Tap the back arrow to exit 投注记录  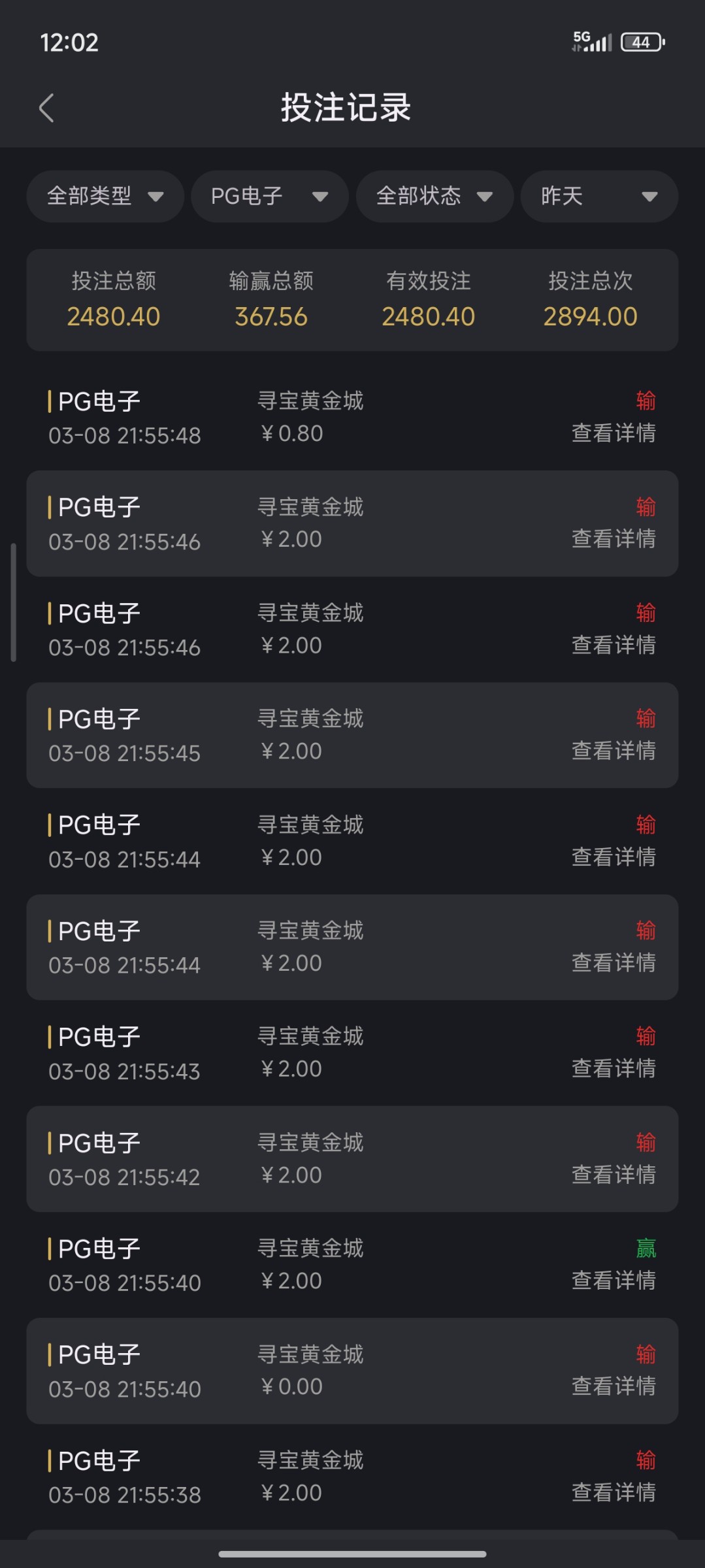pyautogui.click(x=47, y=108)
